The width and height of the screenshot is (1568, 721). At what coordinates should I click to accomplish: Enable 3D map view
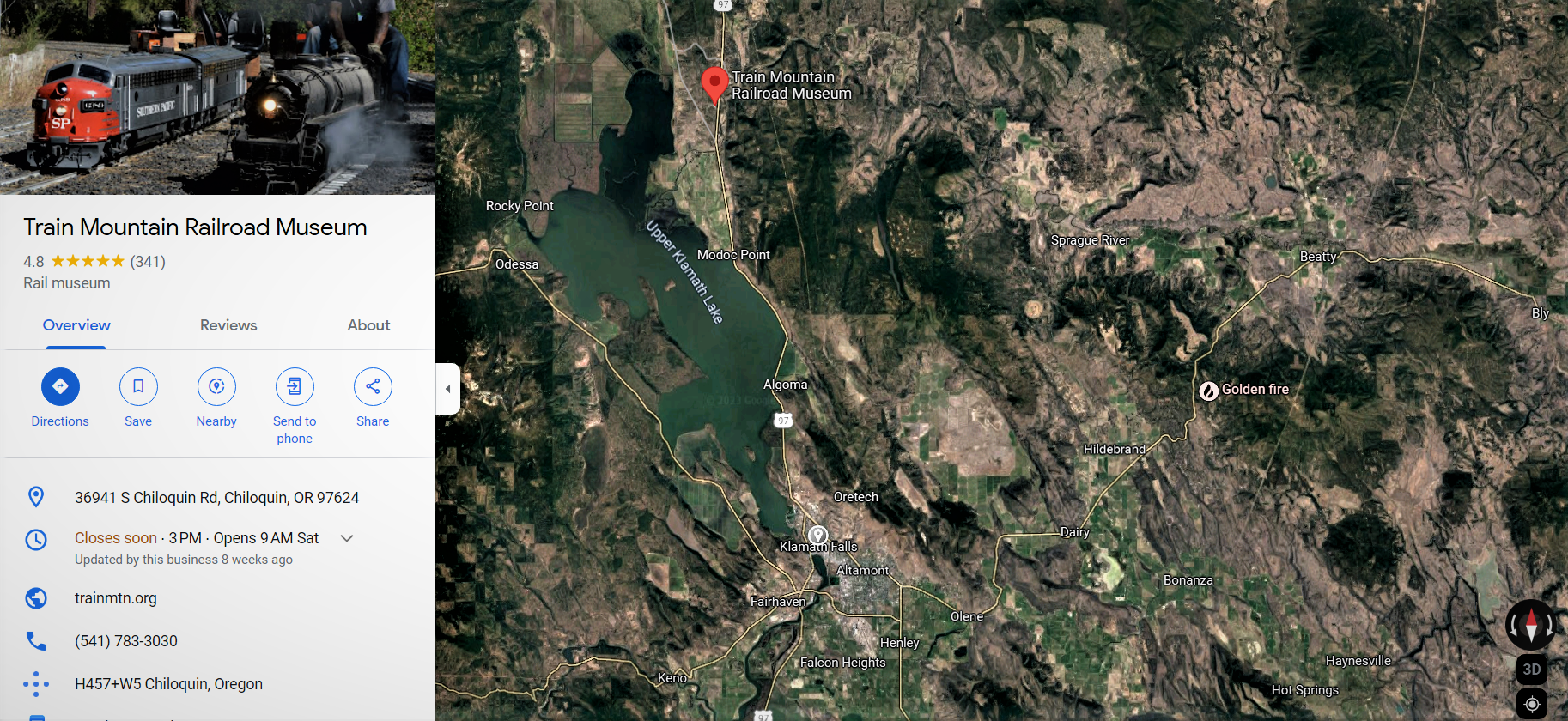pos(1531,669)
